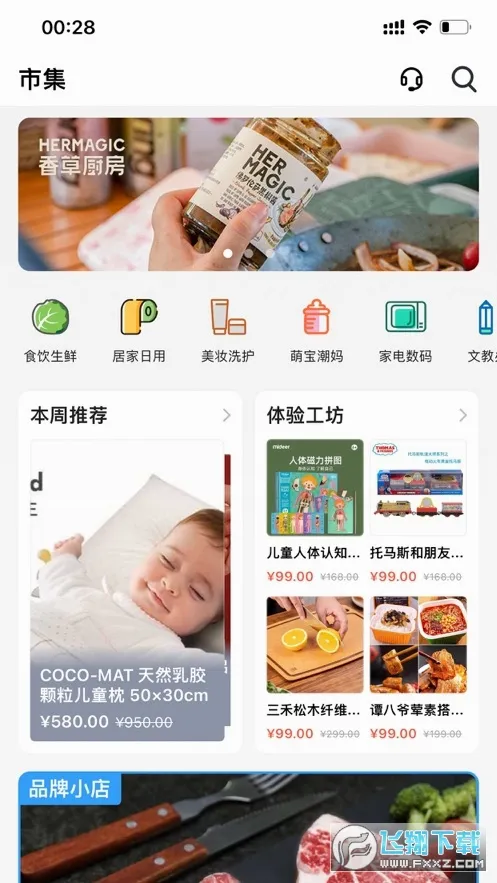Screen dimensions: 497x883
Task: Expand 体验工坊 with its arrow
Action: (463, 416)
